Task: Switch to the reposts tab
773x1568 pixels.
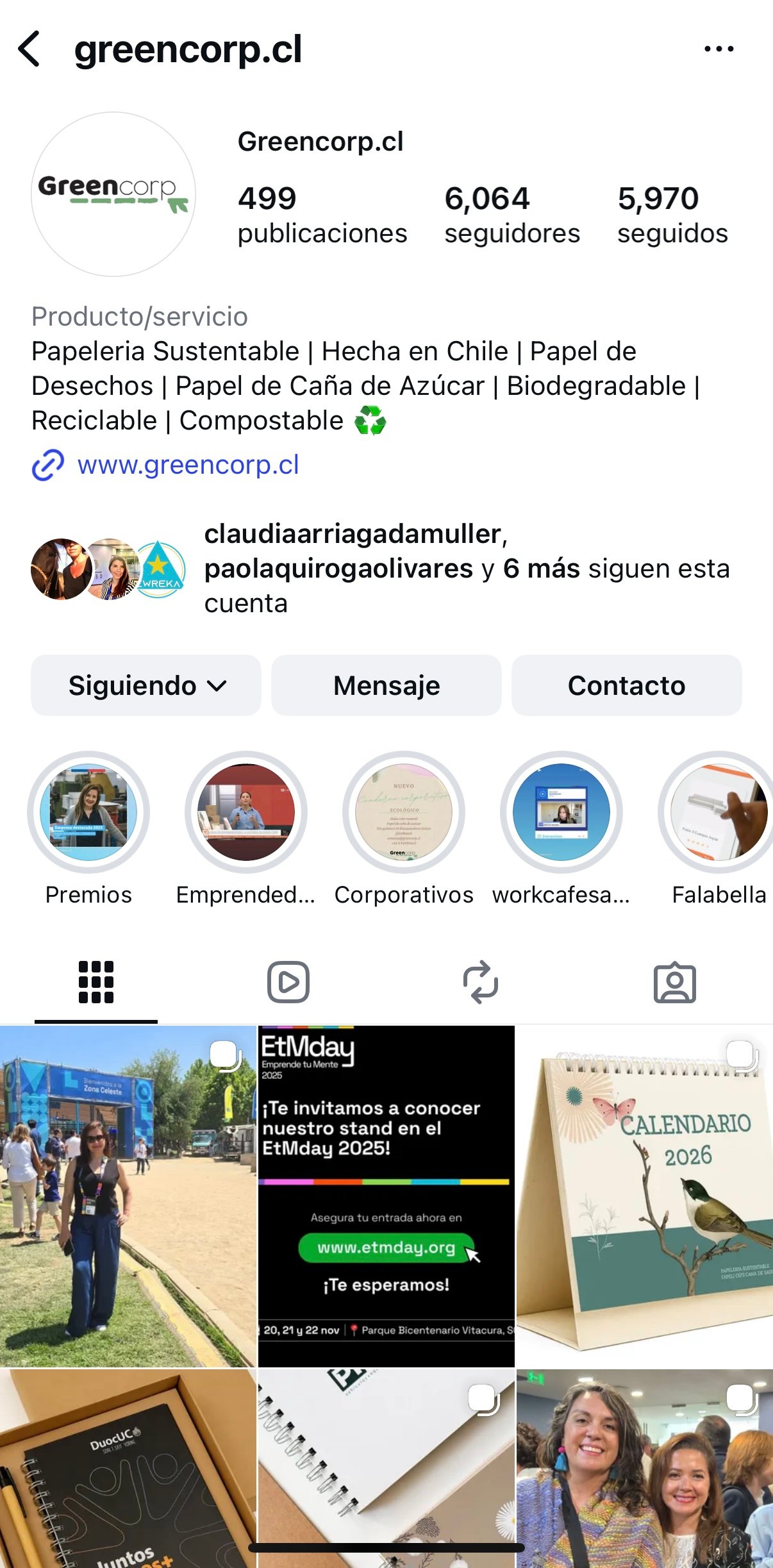Action: click(481, 982)
